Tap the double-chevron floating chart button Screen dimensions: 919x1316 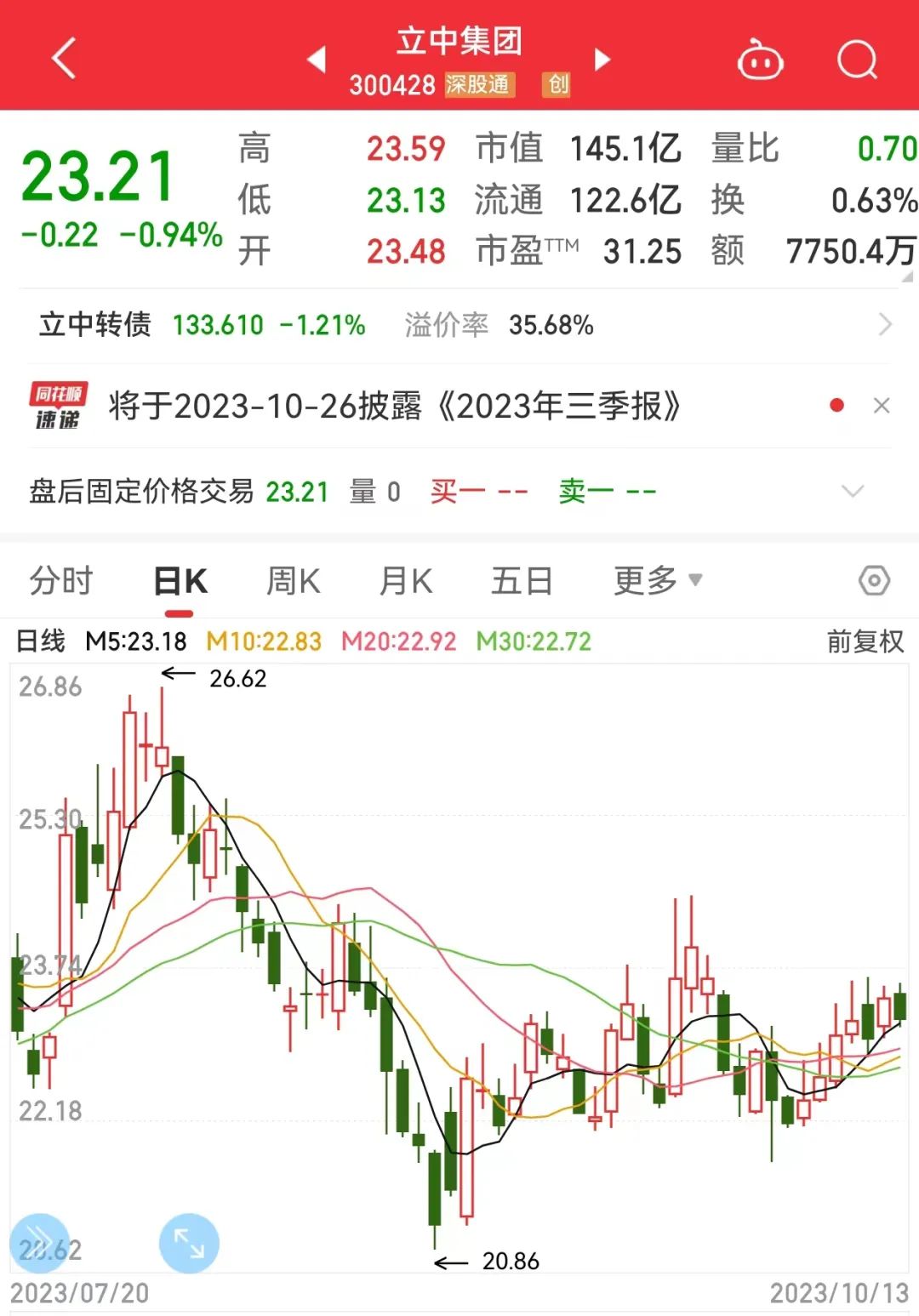39,1241
